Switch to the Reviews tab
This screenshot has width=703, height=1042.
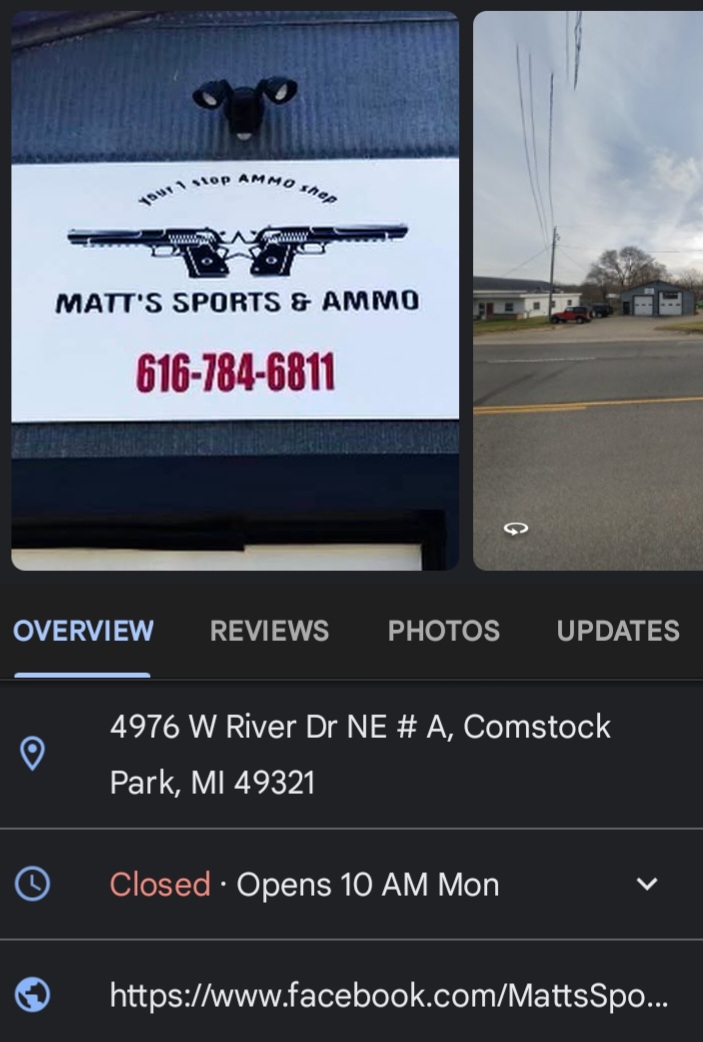pyautogui.click(x=269, y=631)
